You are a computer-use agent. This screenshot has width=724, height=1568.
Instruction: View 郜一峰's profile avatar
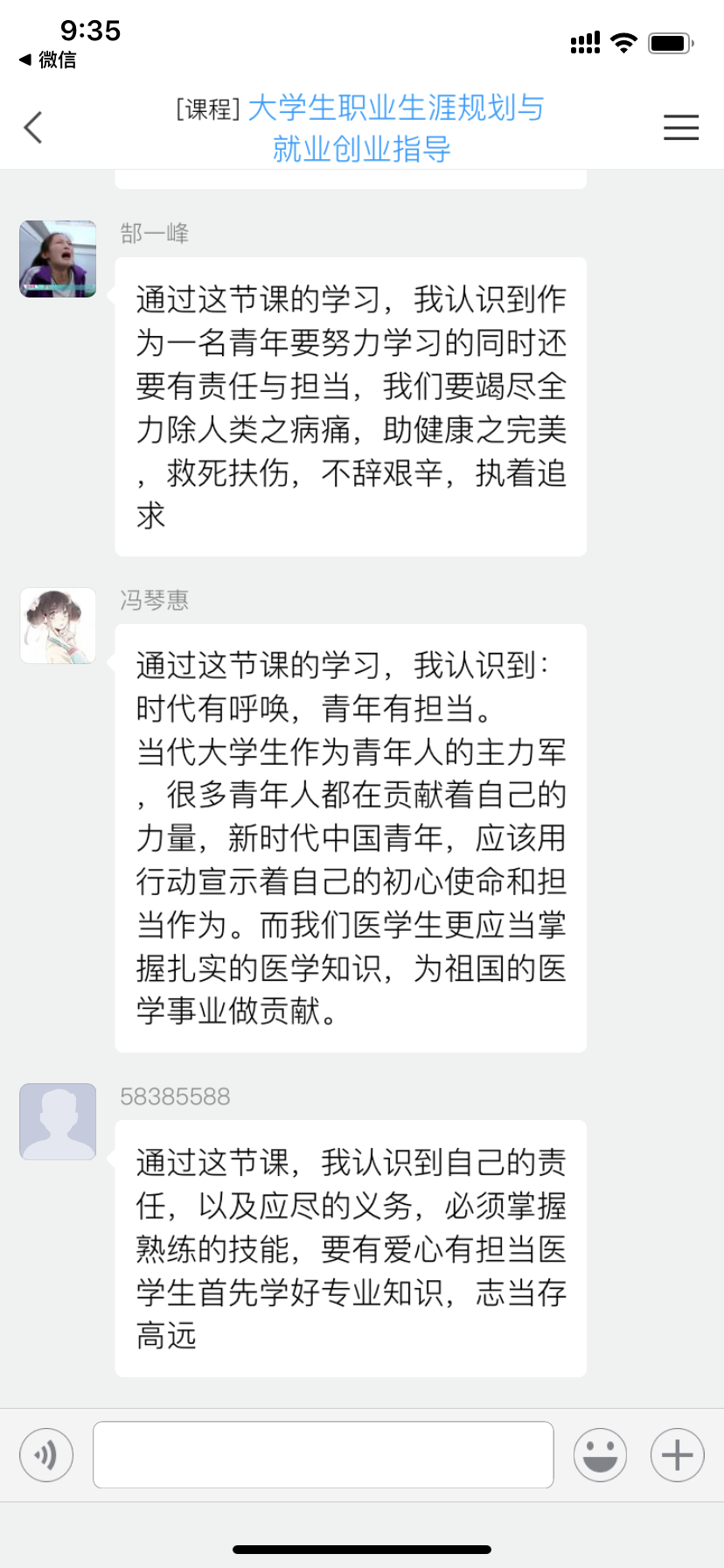coord(58,259)
